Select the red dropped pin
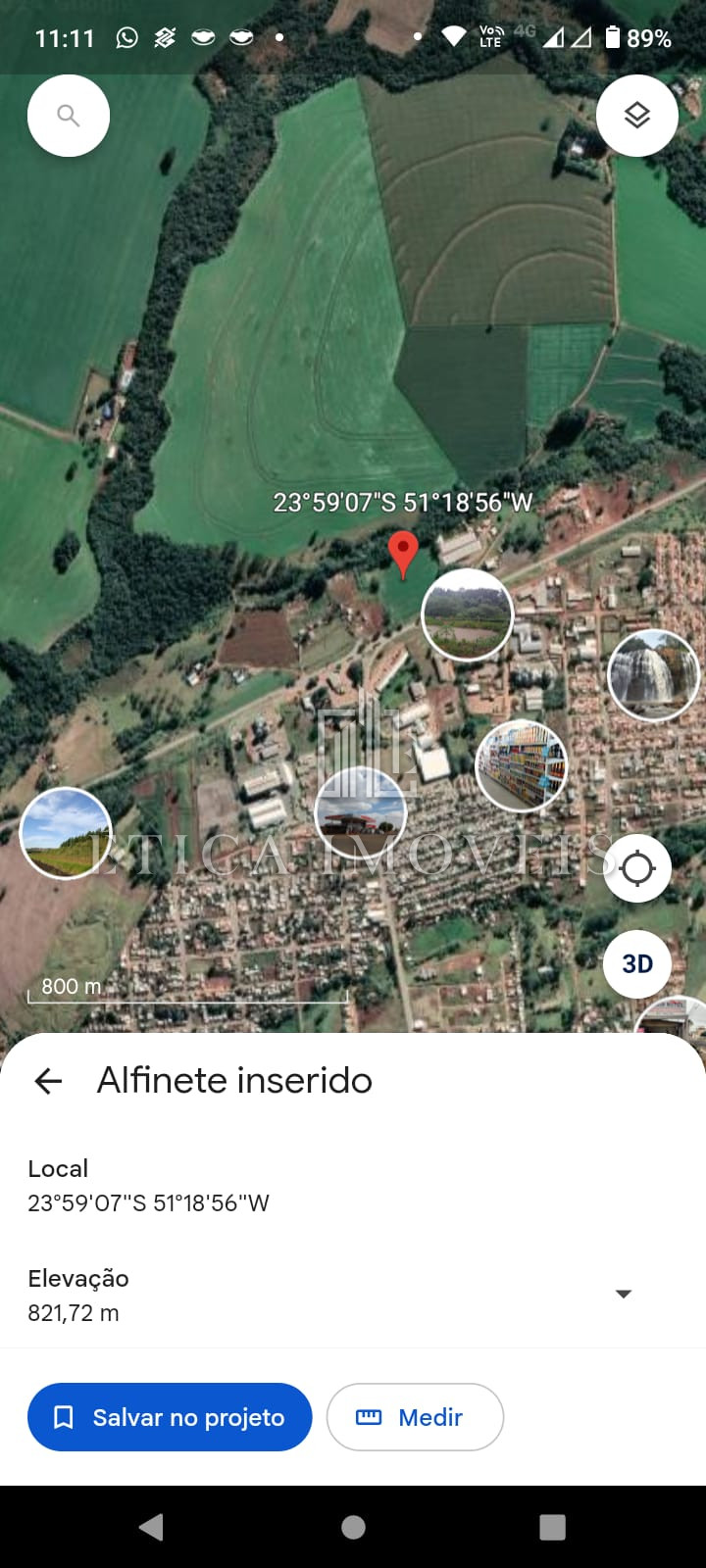Screen dimensions: 706x1568 (x=403, y=554)
